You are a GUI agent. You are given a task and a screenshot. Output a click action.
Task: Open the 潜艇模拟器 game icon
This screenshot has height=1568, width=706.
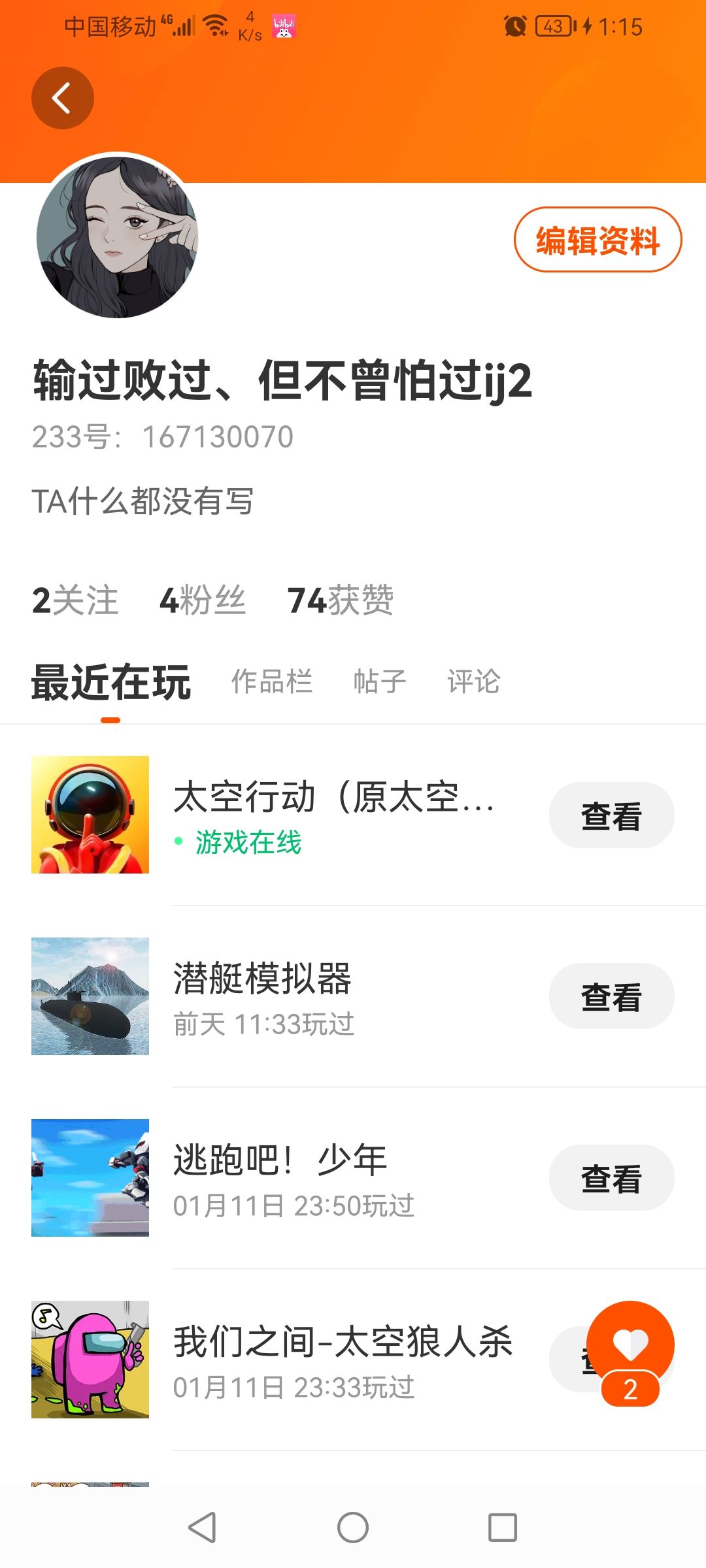(x=90, y=996)
